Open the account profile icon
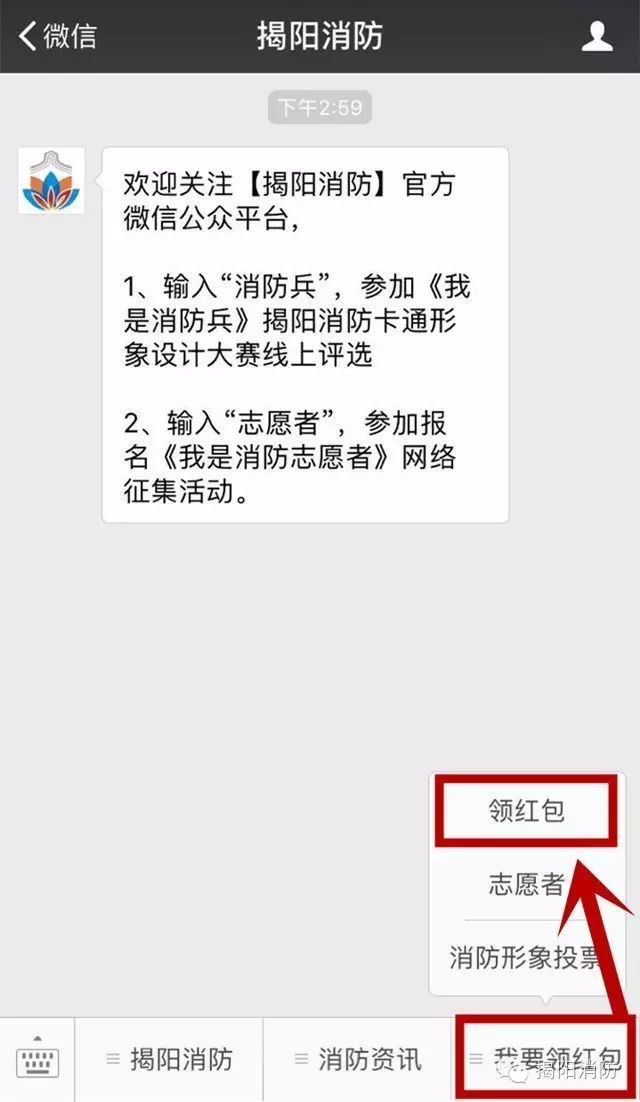The width and height of the screenshot is (640, 1102). pyautogui.click(x=597, y=37)
